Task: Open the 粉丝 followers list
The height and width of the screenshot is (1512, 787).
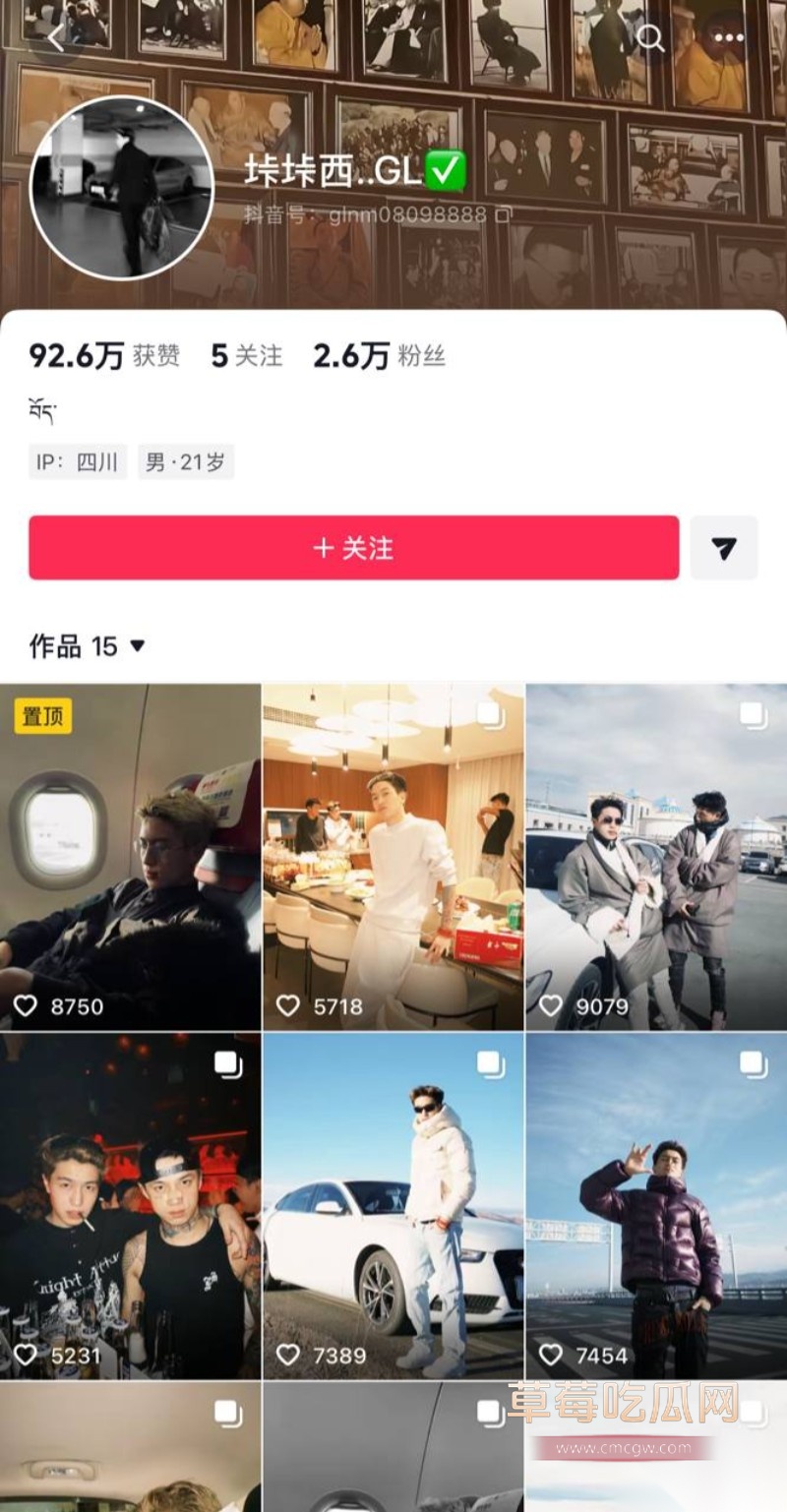Action: coord(379,356)
